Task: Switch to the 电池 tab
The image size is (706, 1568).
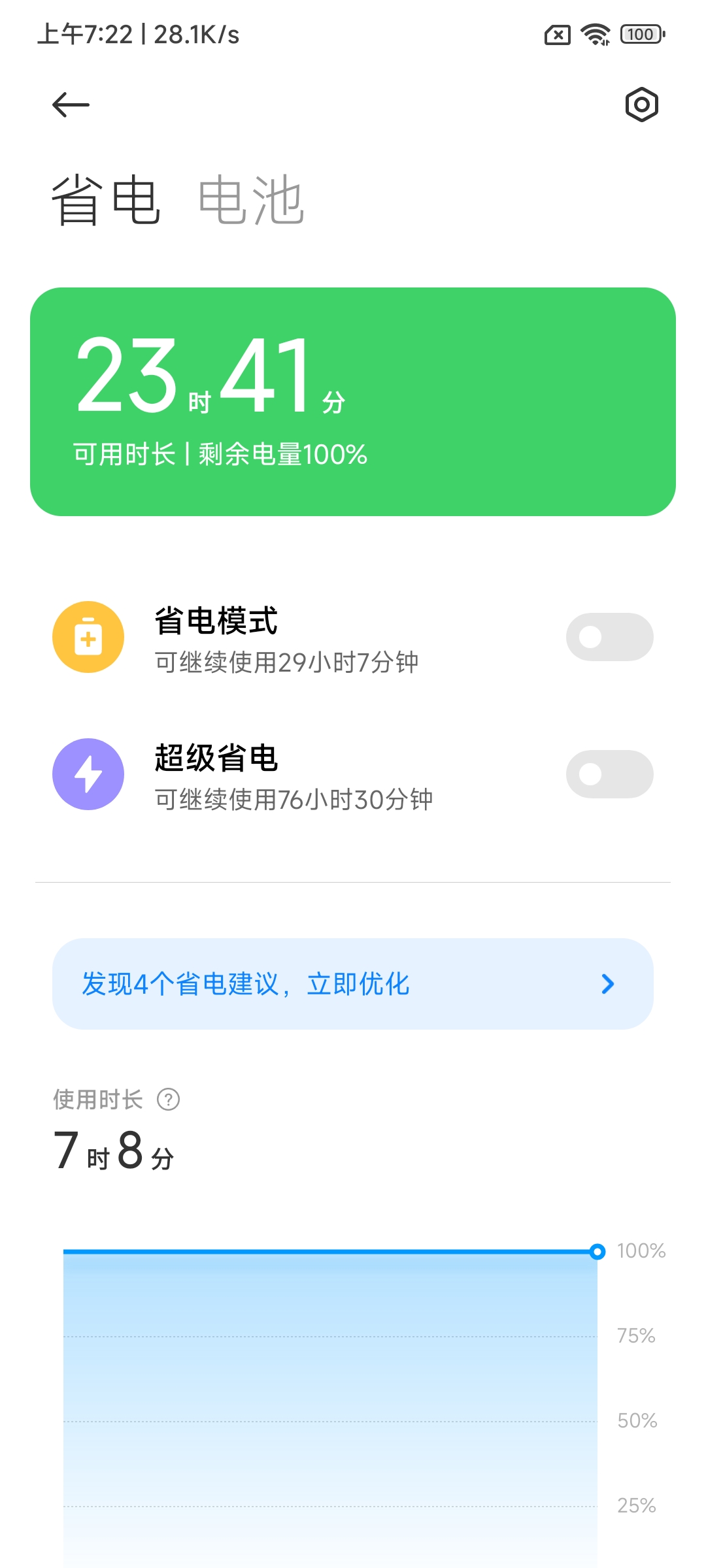Action: pyautogui.click(x=252, y=200)
